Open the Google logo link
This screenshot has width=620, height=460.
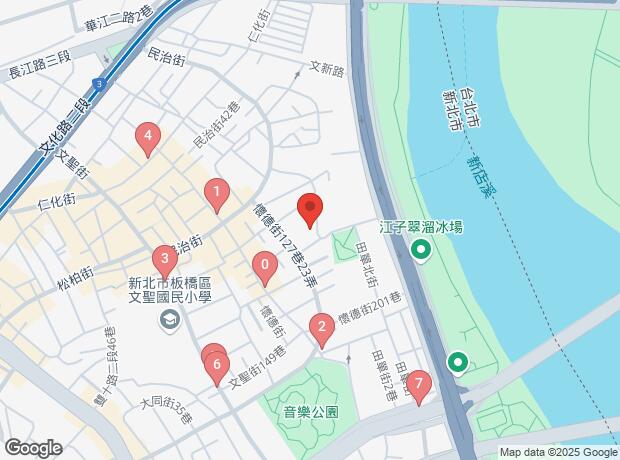pos(32,448)
